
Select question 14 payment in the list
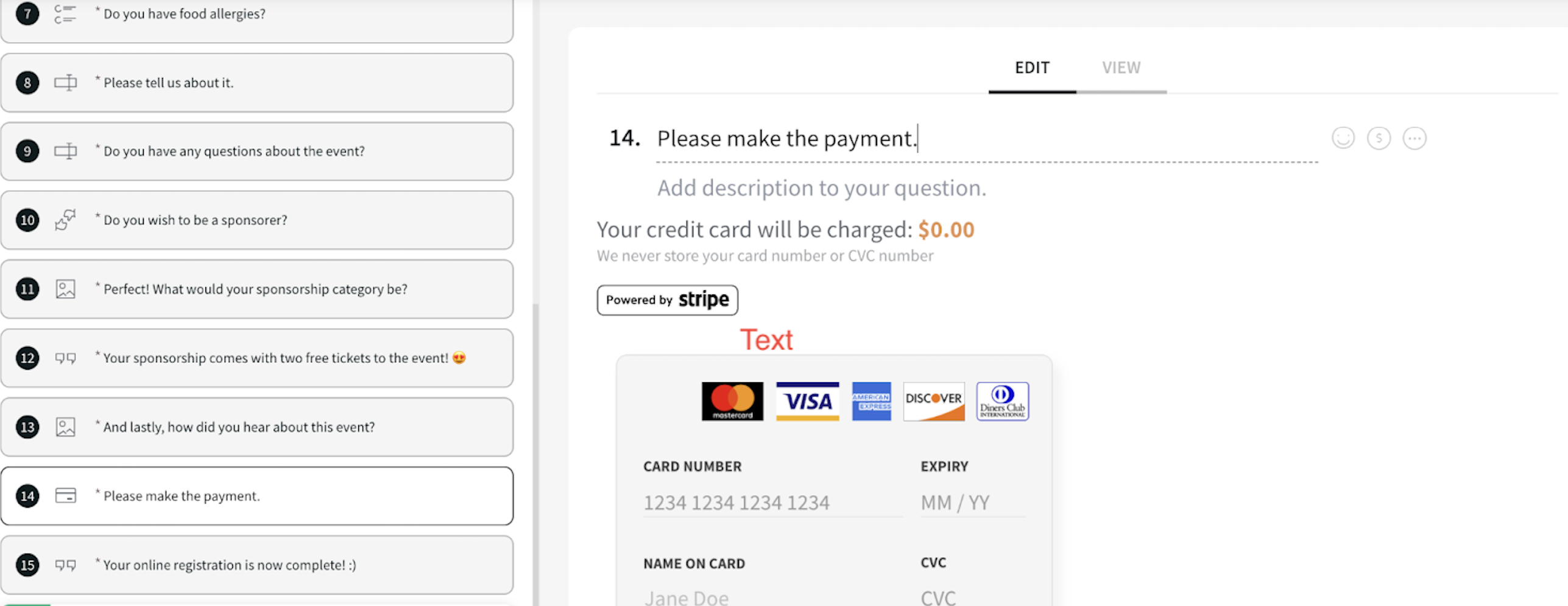click(256, 496)
